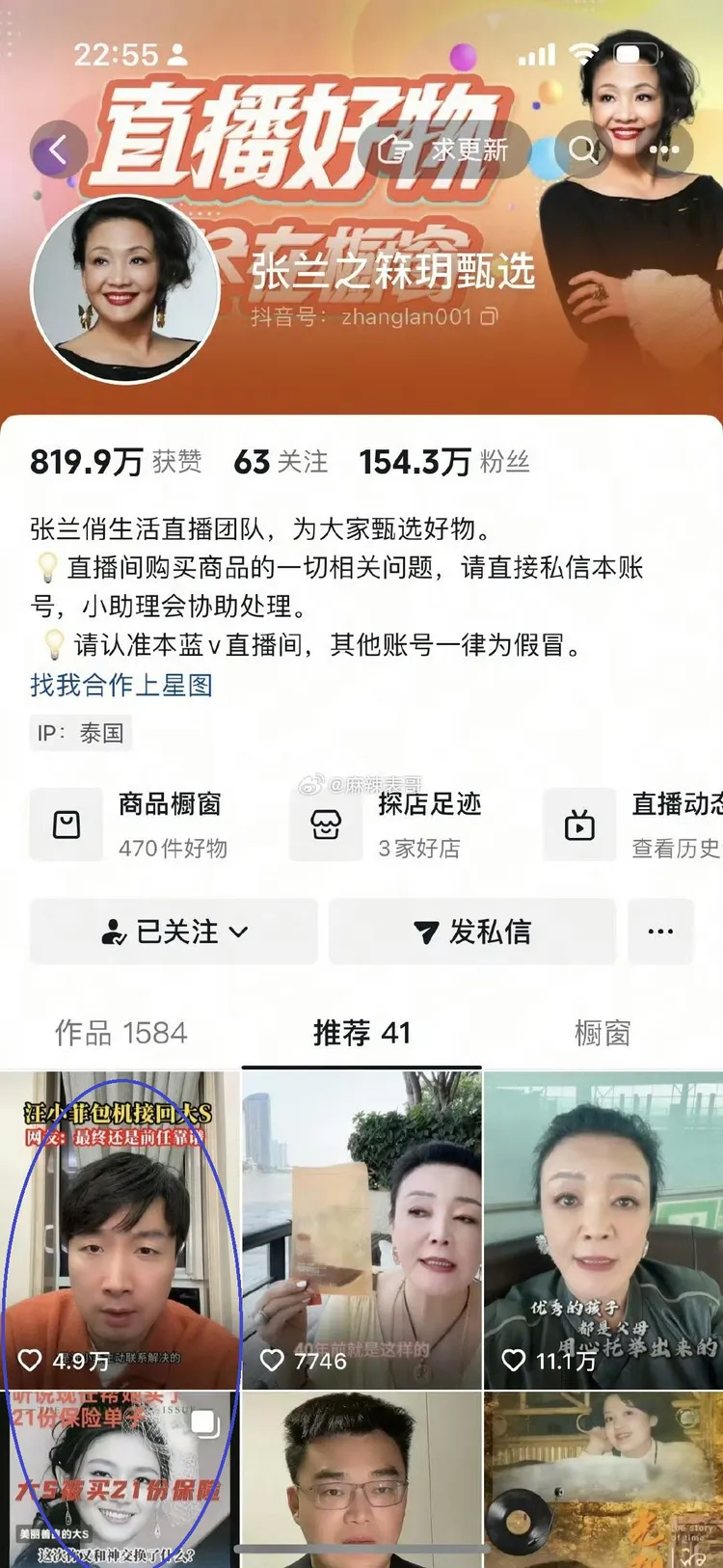
Task: Open search on the profile page
Action: [x=585, y=149]
